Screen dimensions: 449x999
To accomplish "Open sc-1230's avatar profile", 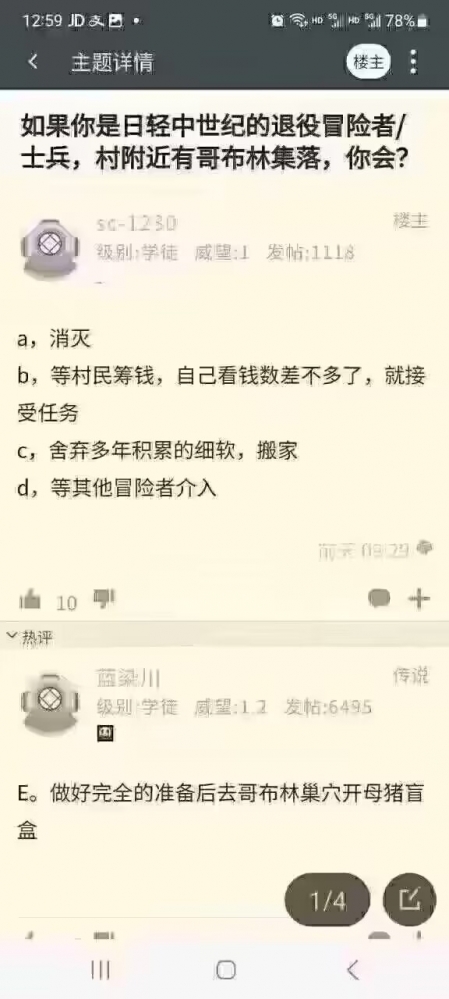I will coord(51,248).
